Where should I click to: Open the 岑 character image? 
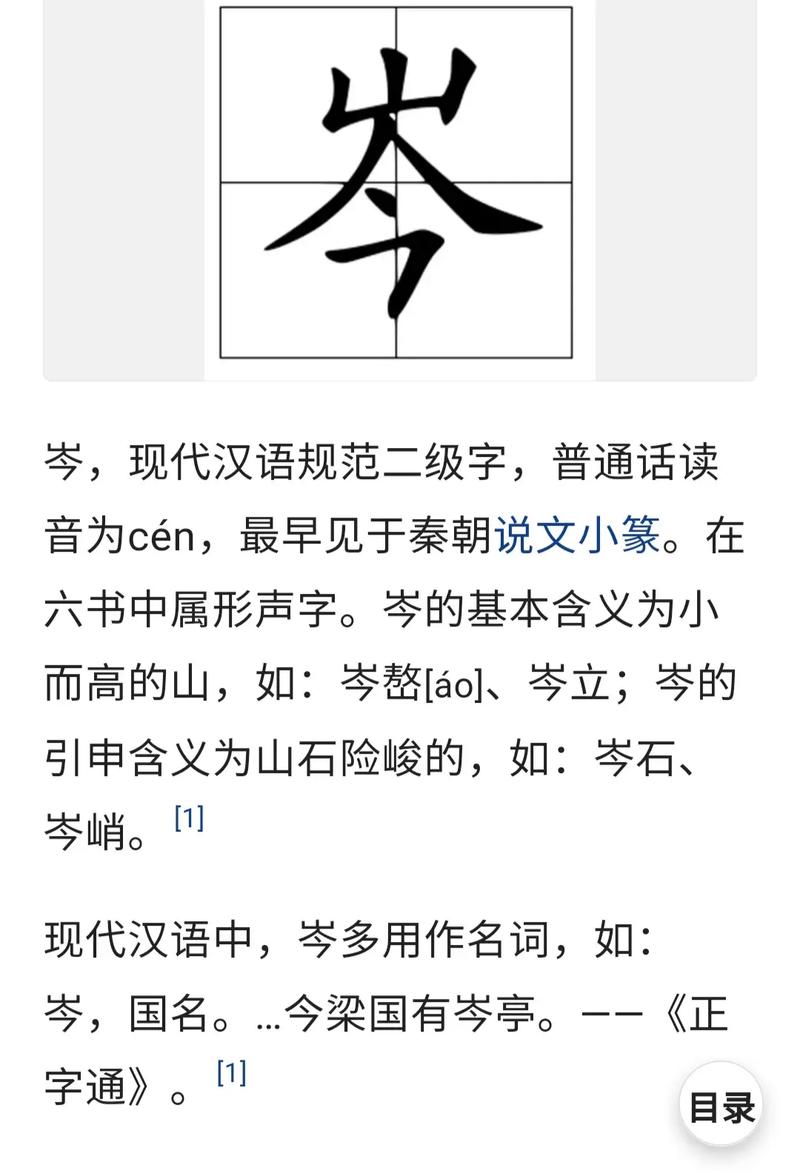(x=397, y=182)
